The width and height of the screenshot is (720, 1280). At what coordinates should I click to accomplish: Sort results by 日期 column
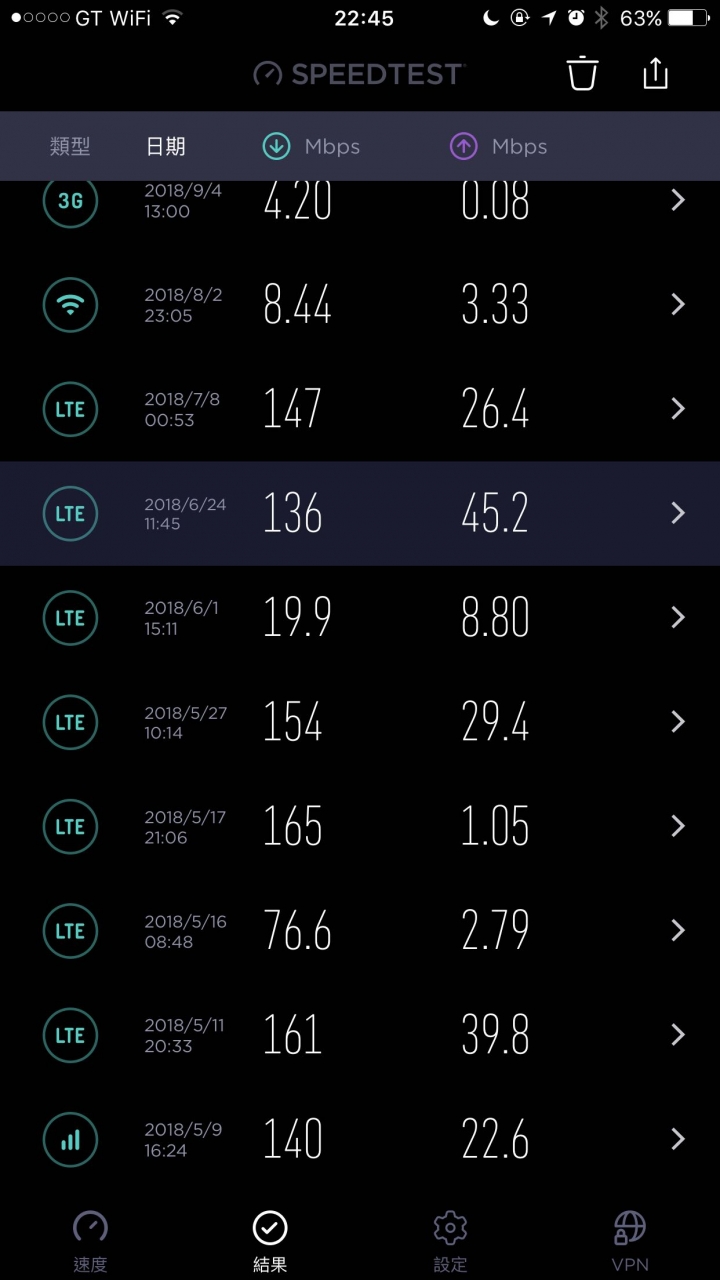[x=166, y=147]
